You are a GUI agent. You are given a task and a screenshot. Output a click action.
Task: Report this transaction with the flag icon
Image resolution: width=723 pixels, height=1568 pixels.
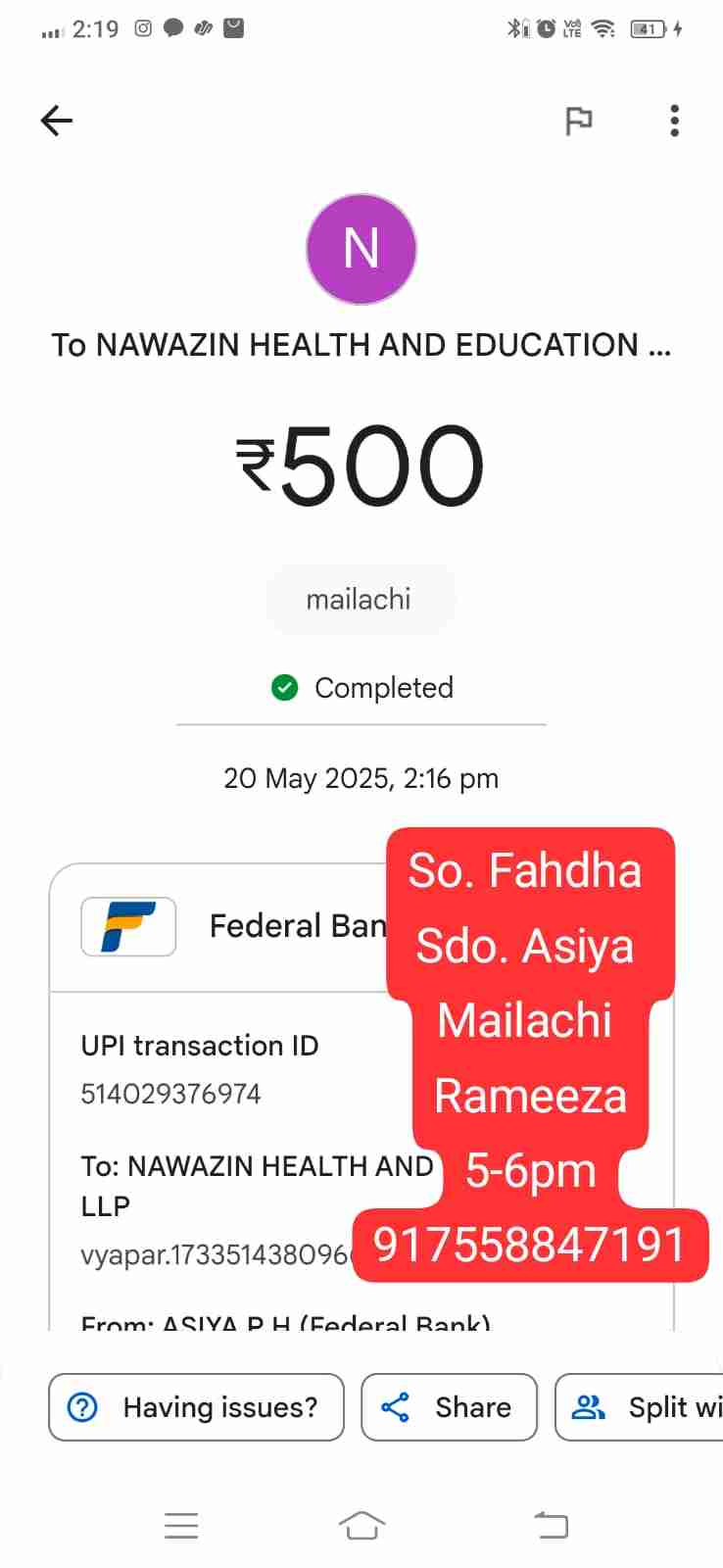coord(579,121)
